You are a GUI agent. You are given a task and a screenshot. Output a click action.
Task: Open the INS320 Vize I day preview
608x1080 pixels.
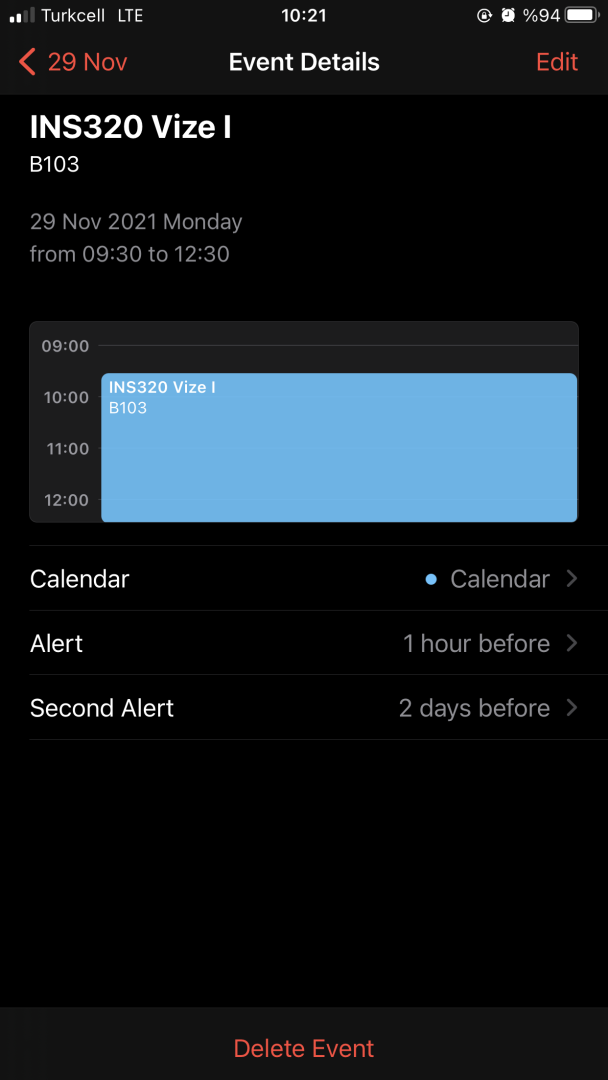click(338, 447)
